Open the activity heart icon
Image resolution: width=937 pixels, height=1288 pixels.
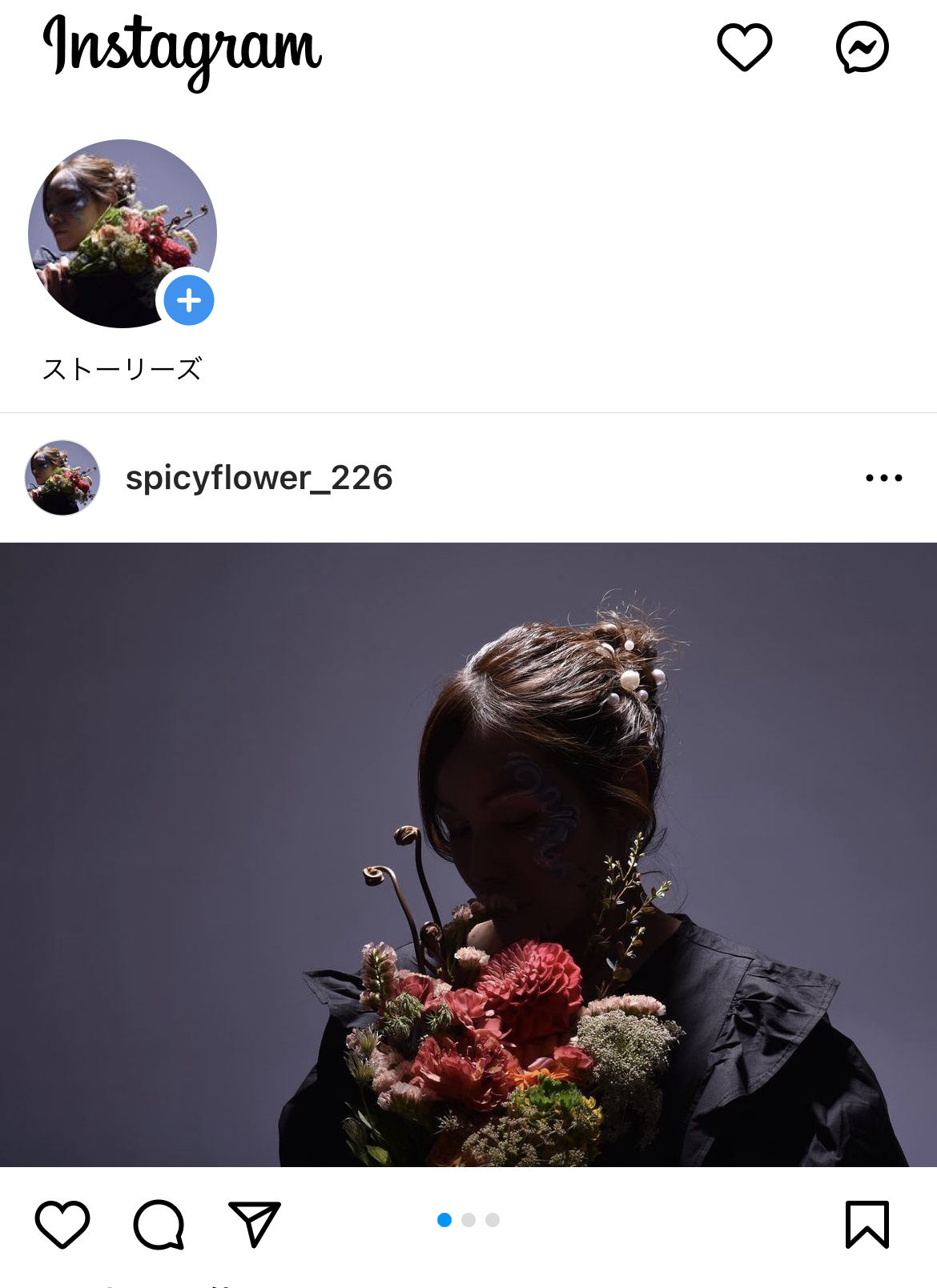[744, 46]
